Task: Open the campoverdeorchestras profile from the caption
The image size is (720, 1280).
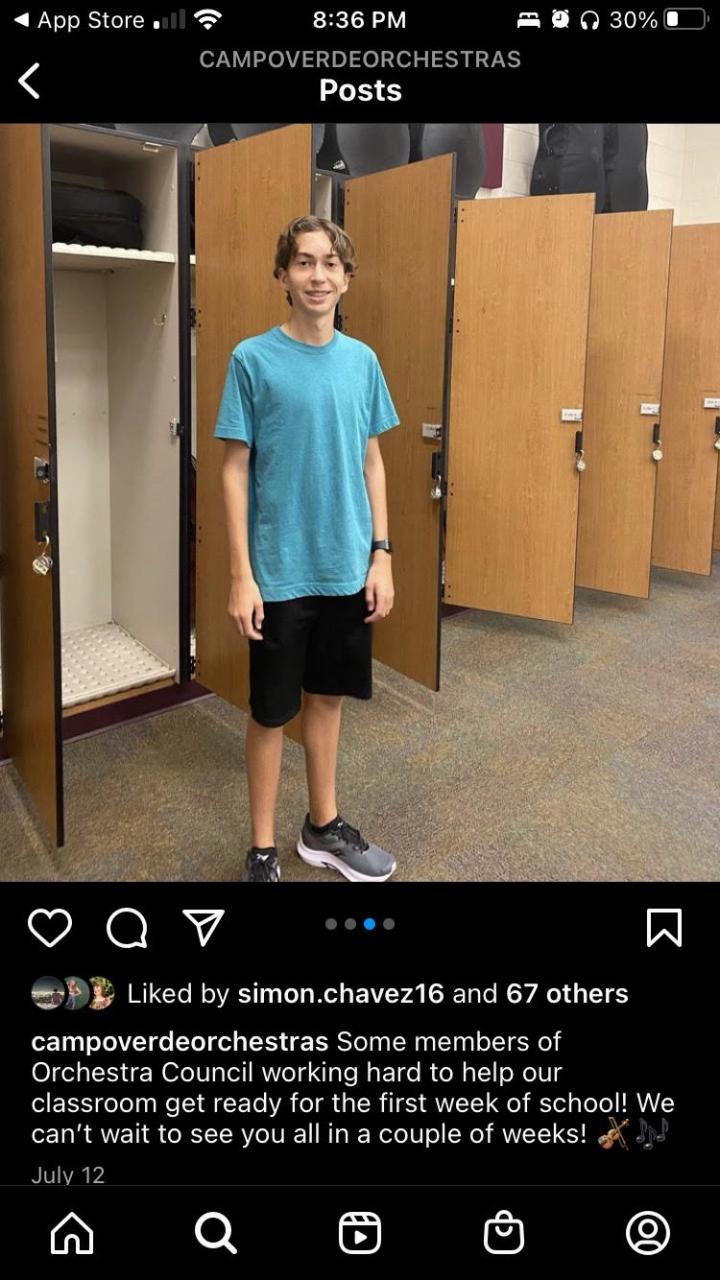Action: (x=180, y=1042)
